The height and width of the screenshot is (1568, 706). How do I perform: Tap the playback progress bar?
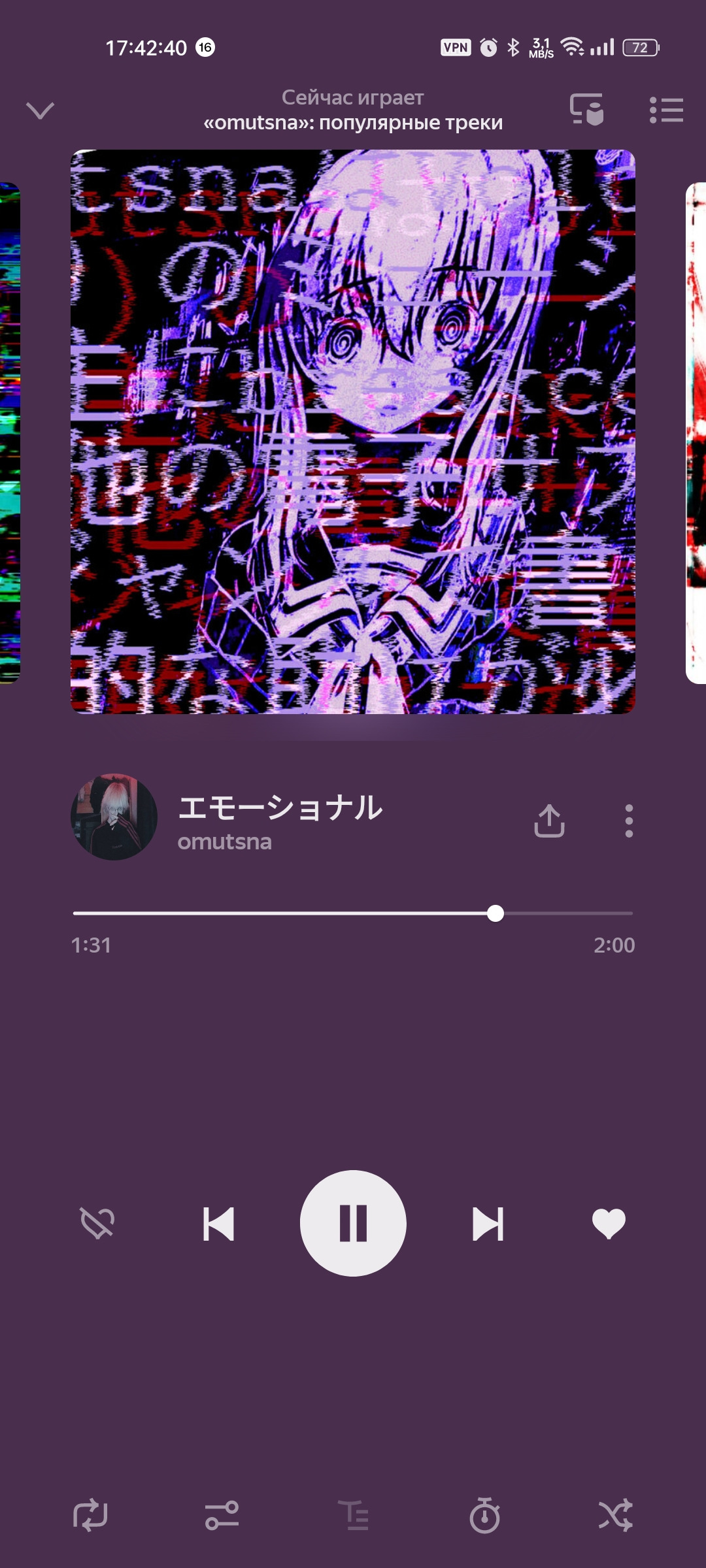point(353,913)
